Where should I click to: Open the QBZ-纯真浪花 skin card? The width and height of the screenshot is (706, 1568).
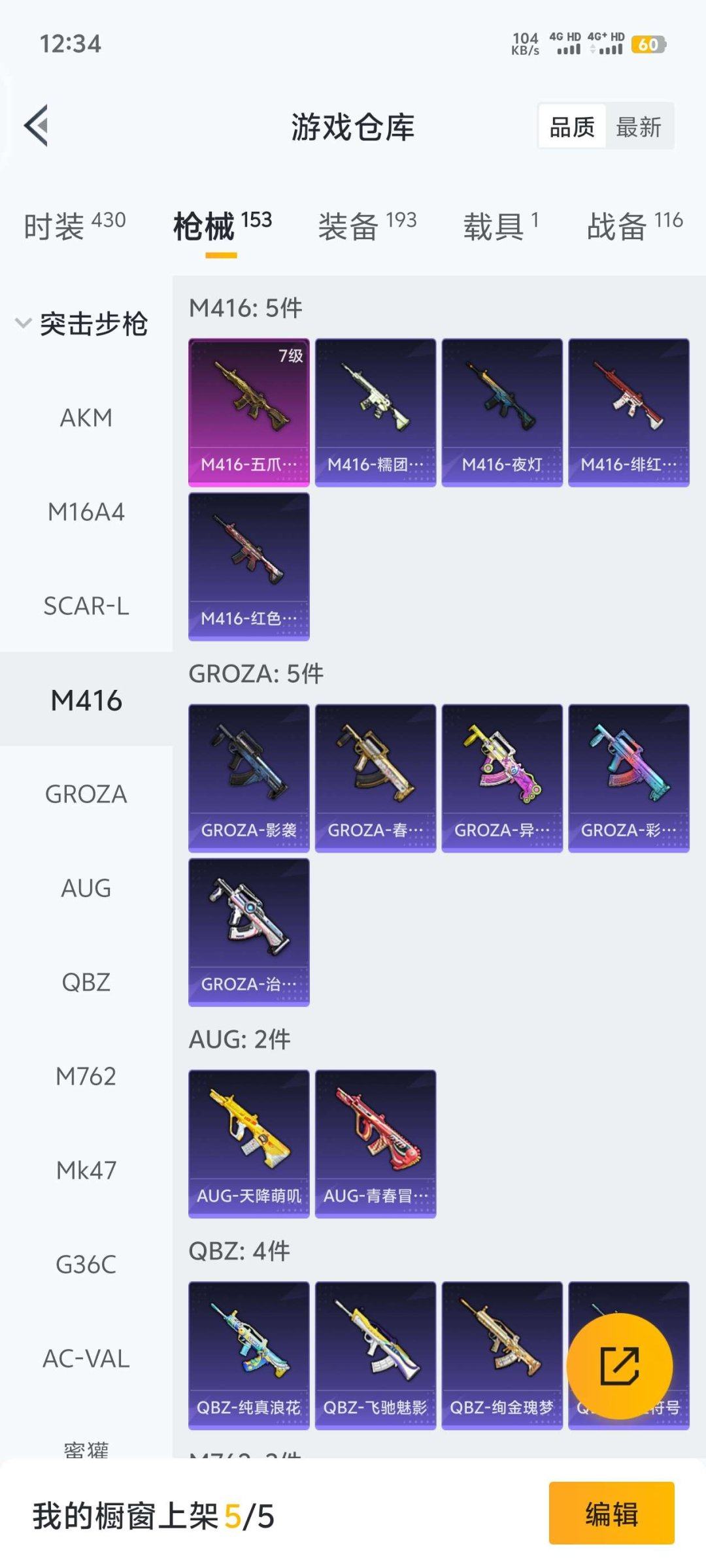coord(248,1355)
